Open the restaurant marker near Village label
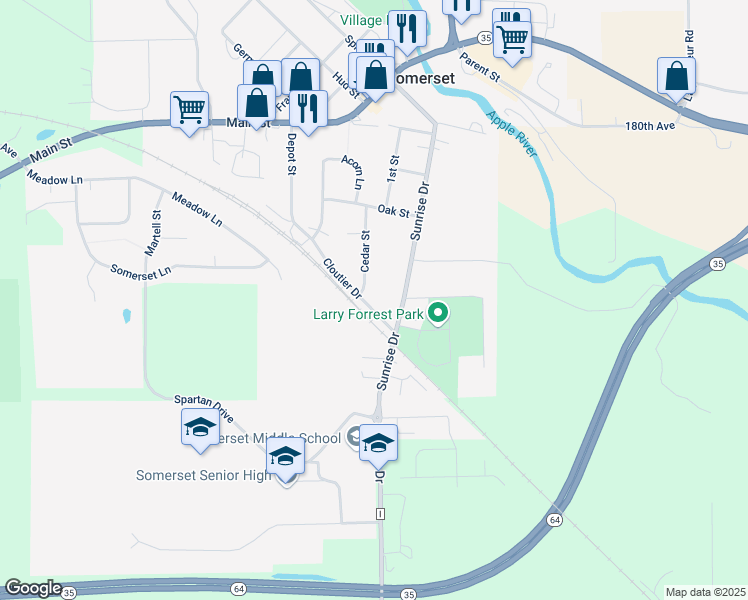Screen dimensions: 748x600 407,29
